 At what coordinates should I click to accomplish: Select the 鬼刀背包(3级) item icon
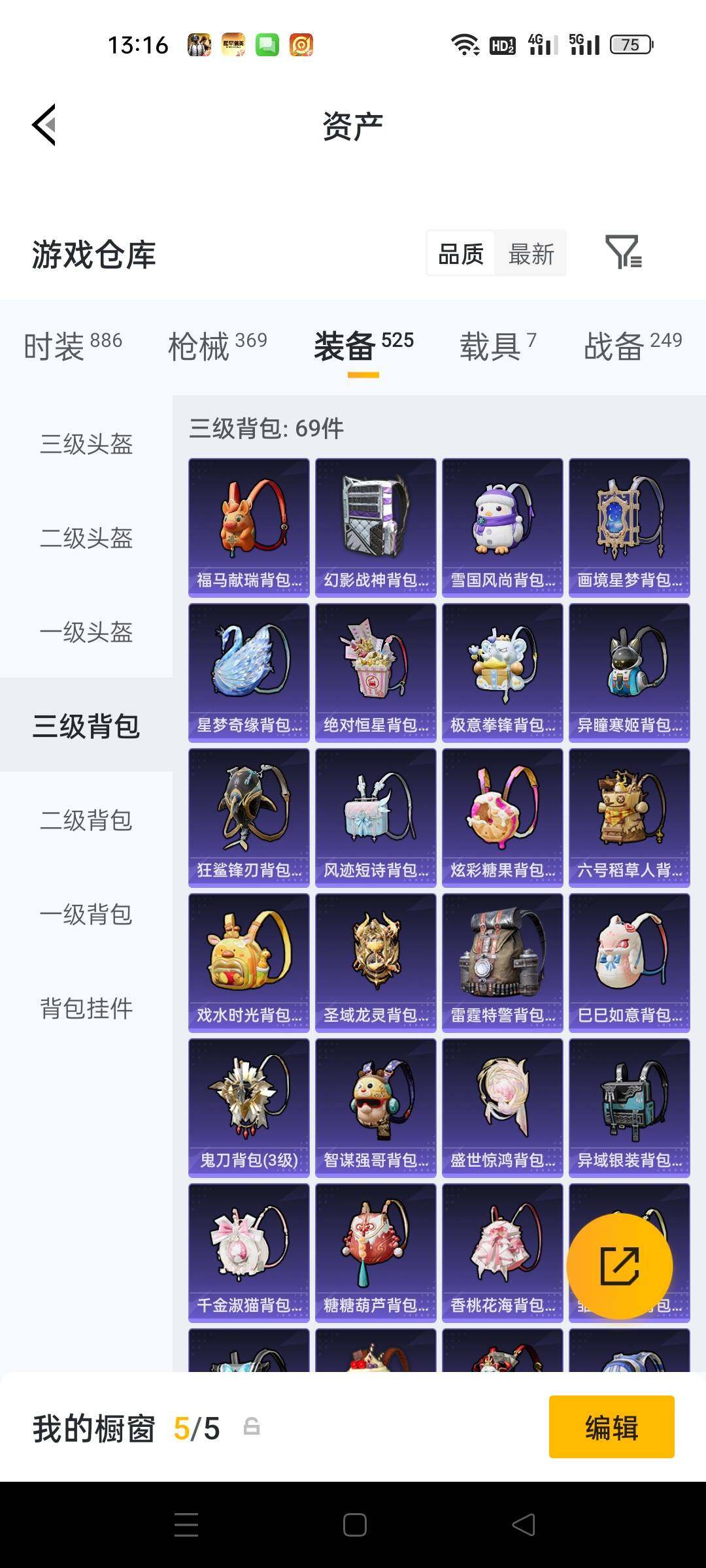pyautogui.click(x=248, y=1105)
